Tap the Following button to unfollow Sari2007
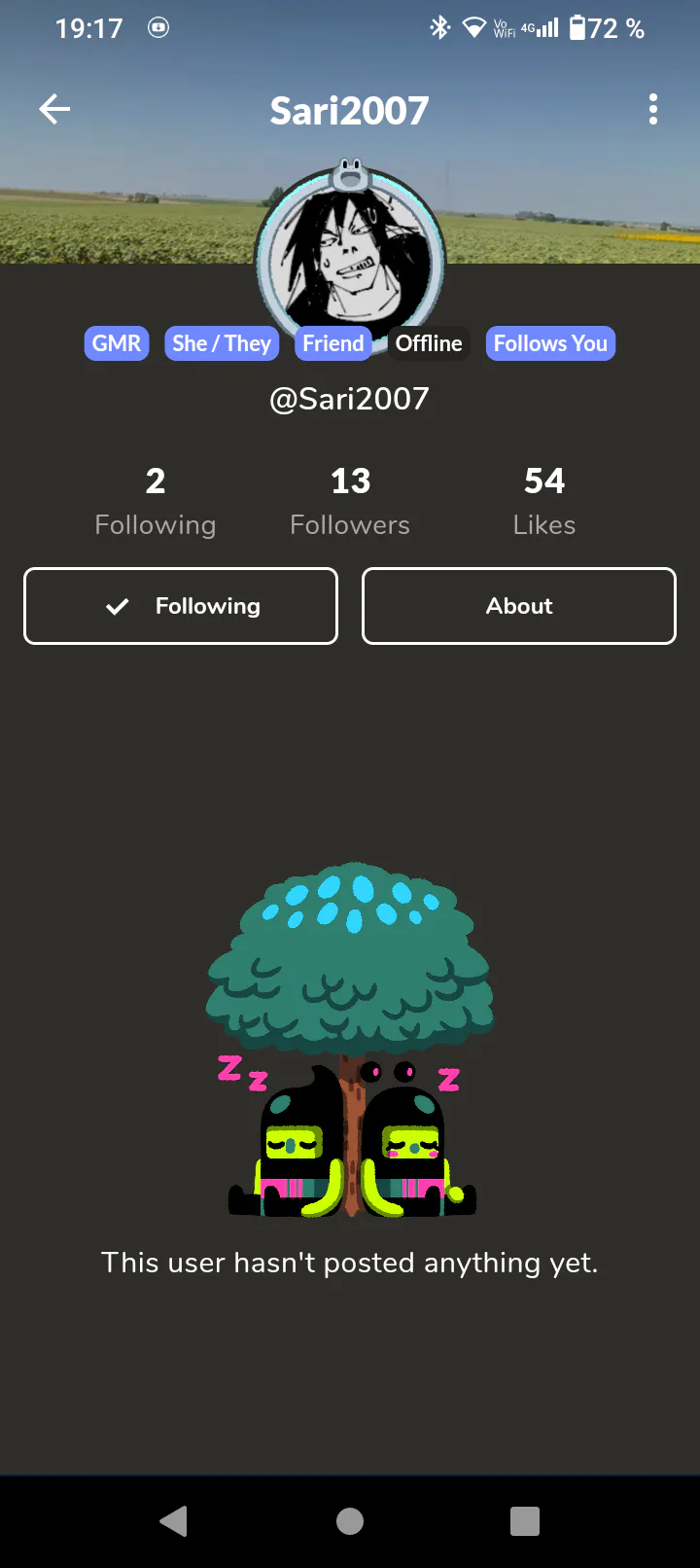This screenshot has height=1568, width=700. [x=181, y=606]
